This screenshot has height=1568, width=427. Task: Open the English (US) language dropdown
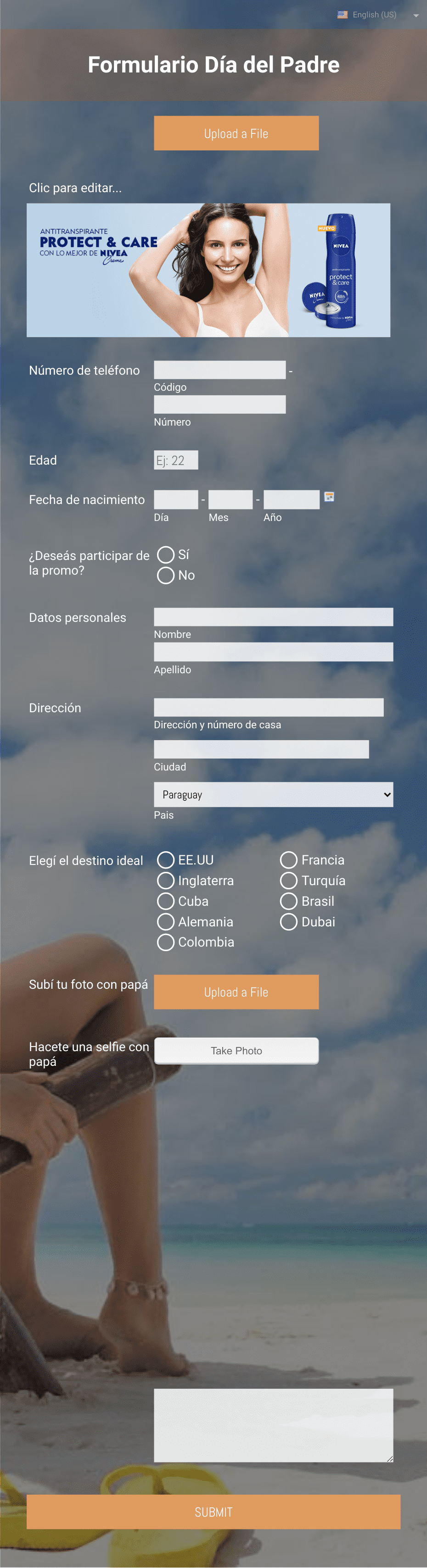378,15
